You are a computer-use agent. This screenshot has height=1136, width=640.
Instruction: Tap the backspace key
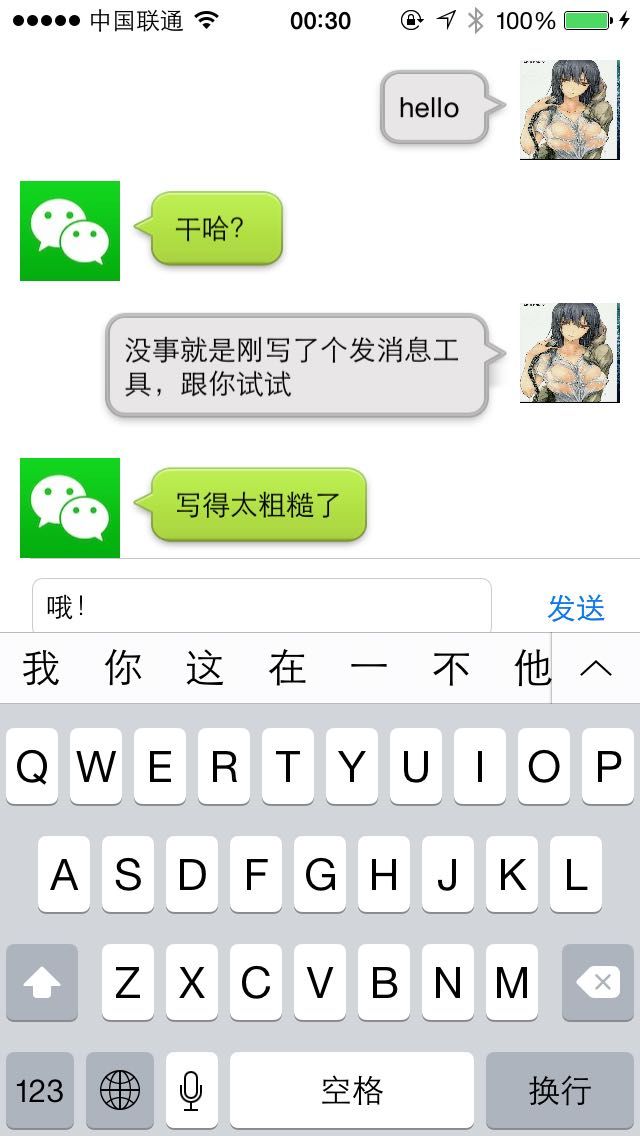tap(598, 982)
